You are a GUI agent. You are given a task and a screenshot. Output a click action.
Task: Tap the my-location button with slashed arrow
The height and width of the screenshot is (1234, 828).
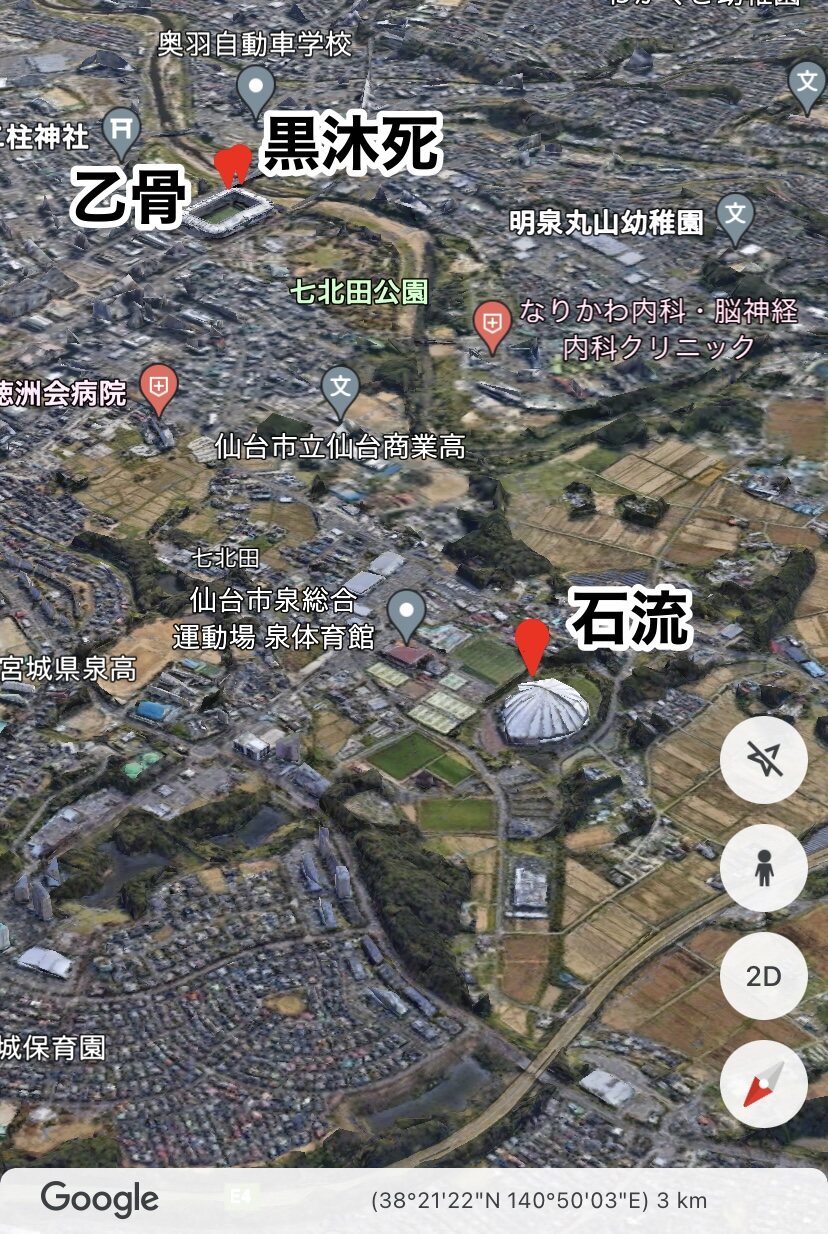763,759
